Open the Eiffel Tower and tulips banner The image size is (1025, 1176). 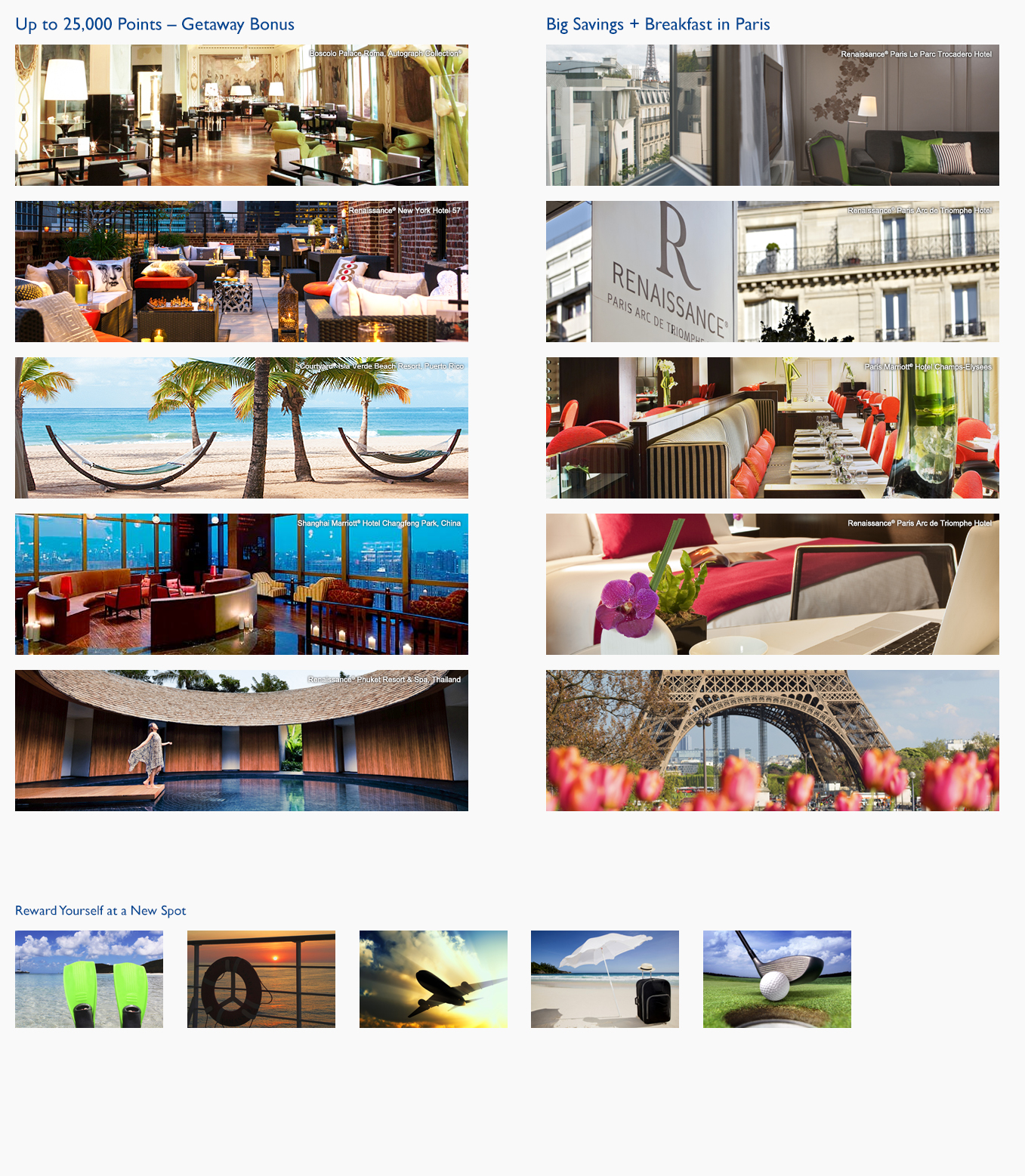772,740
